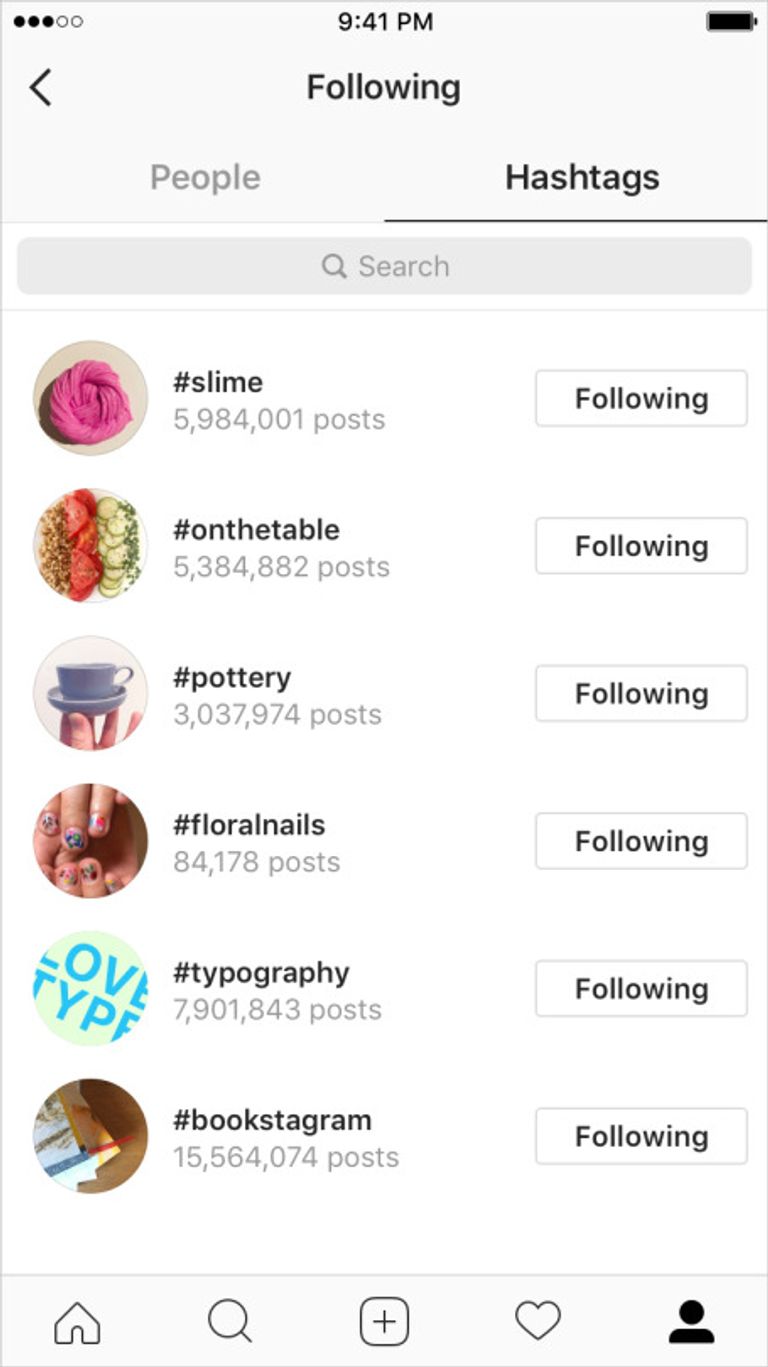Viewport: 768px width, 1367px height.
Task: Unfollow the #slime hashtag
Action: (641, 398)
